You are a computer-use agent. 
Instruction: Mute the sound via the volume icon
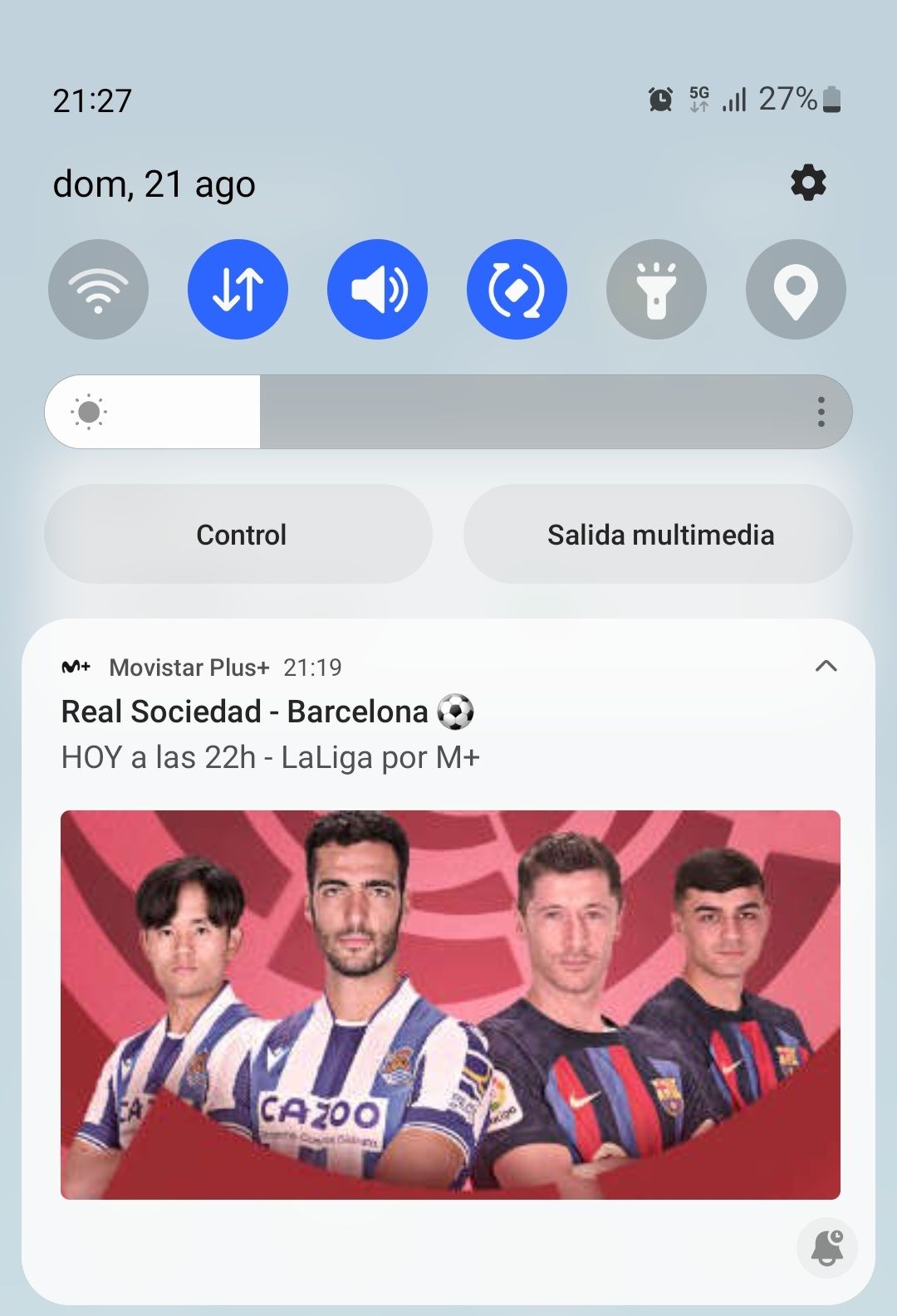[377, 289]
